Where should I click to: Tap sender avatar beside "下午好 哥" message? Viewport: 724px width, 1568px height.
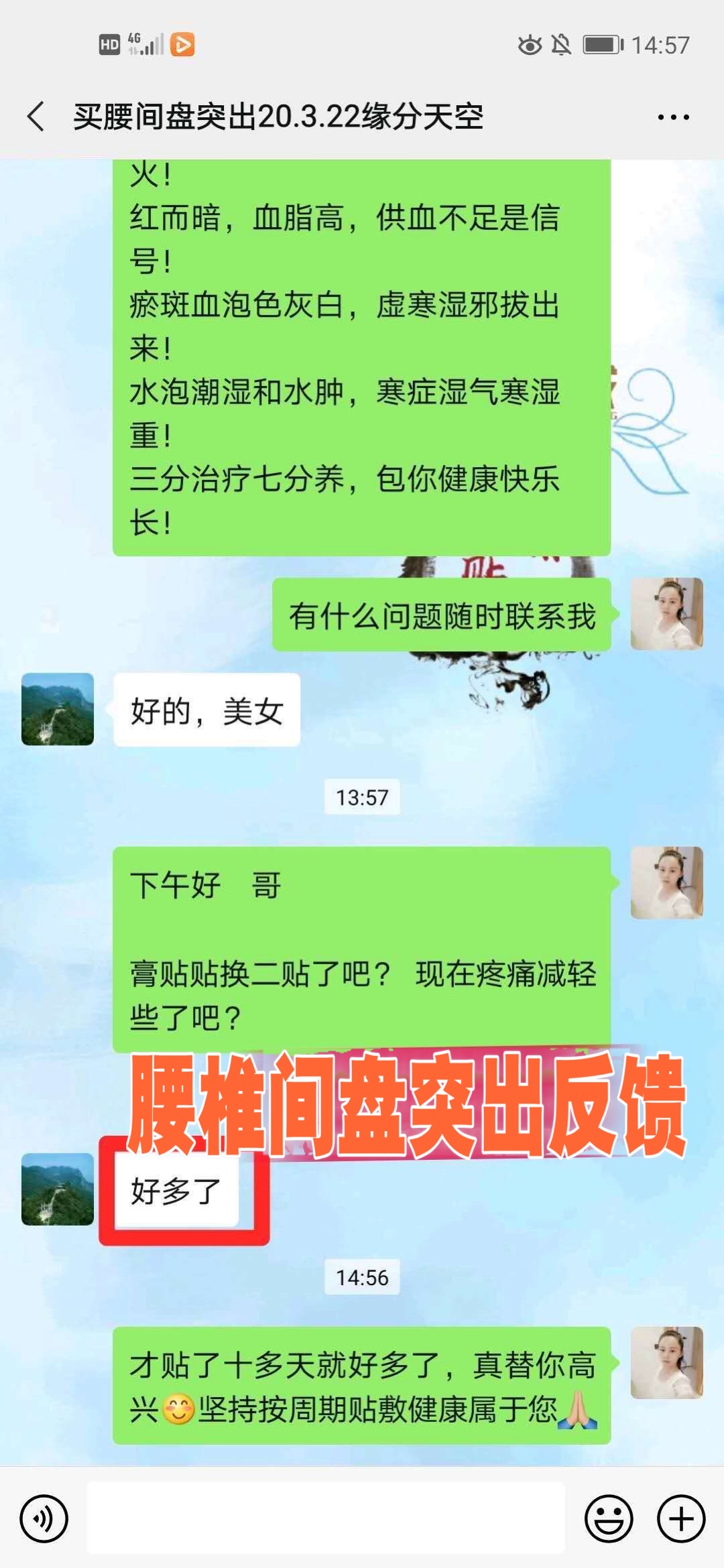tap(666, 883)
